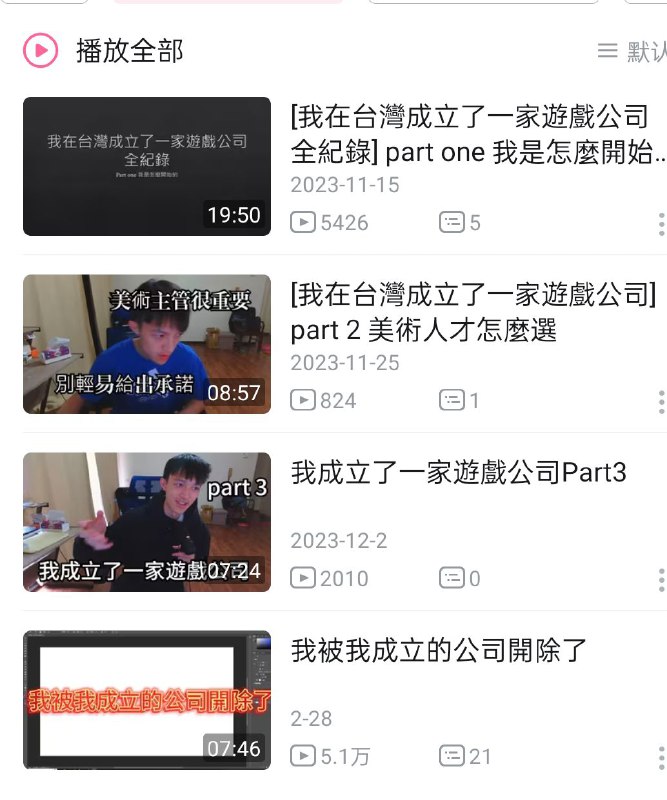Open the part one 全紀錄 video thumbnail
The height and width of the screenshot is (800, 667).
[147, 166]
